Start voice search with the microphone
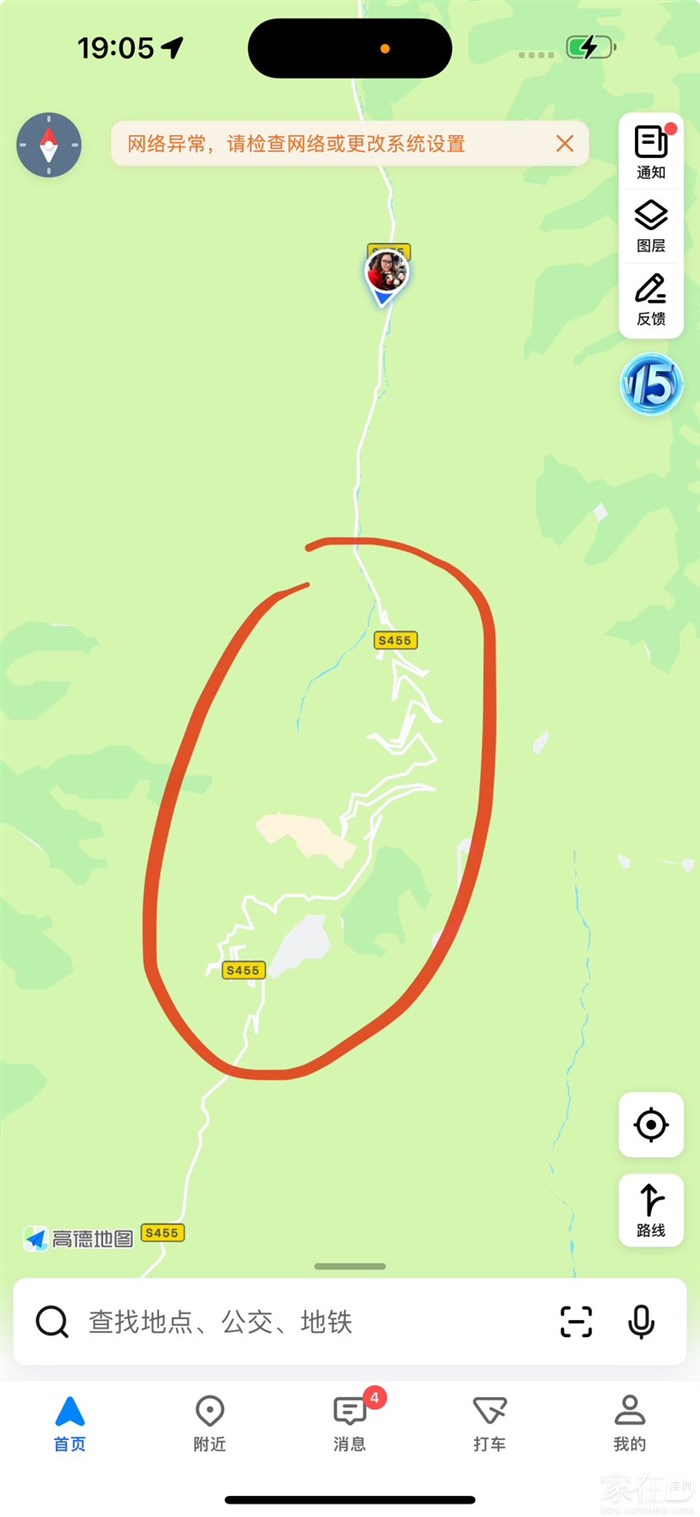700x1517 pixels. click(x=641, y=1322)
